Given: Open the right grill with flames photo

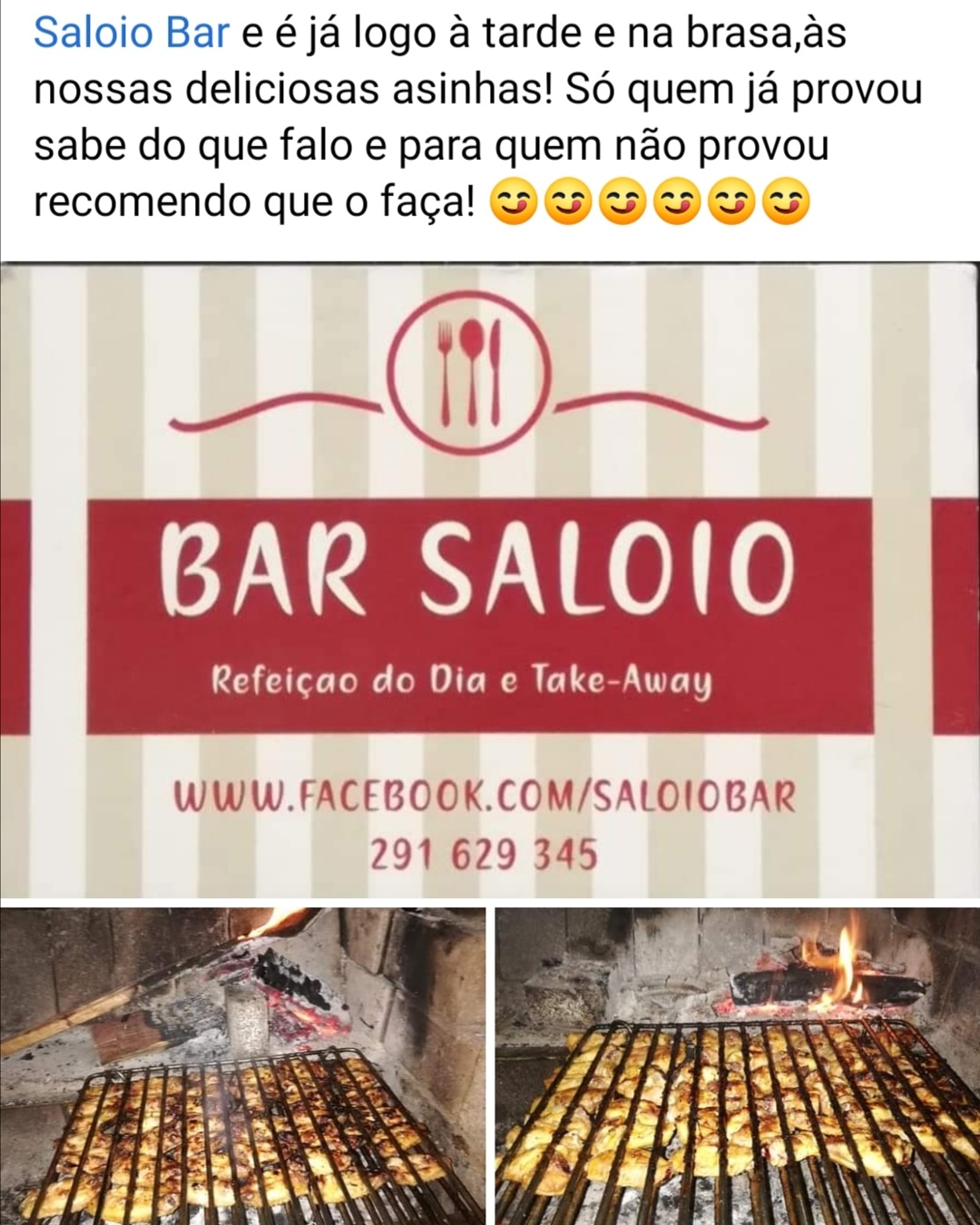Looking at the screenshot, I should [737, 1066].
